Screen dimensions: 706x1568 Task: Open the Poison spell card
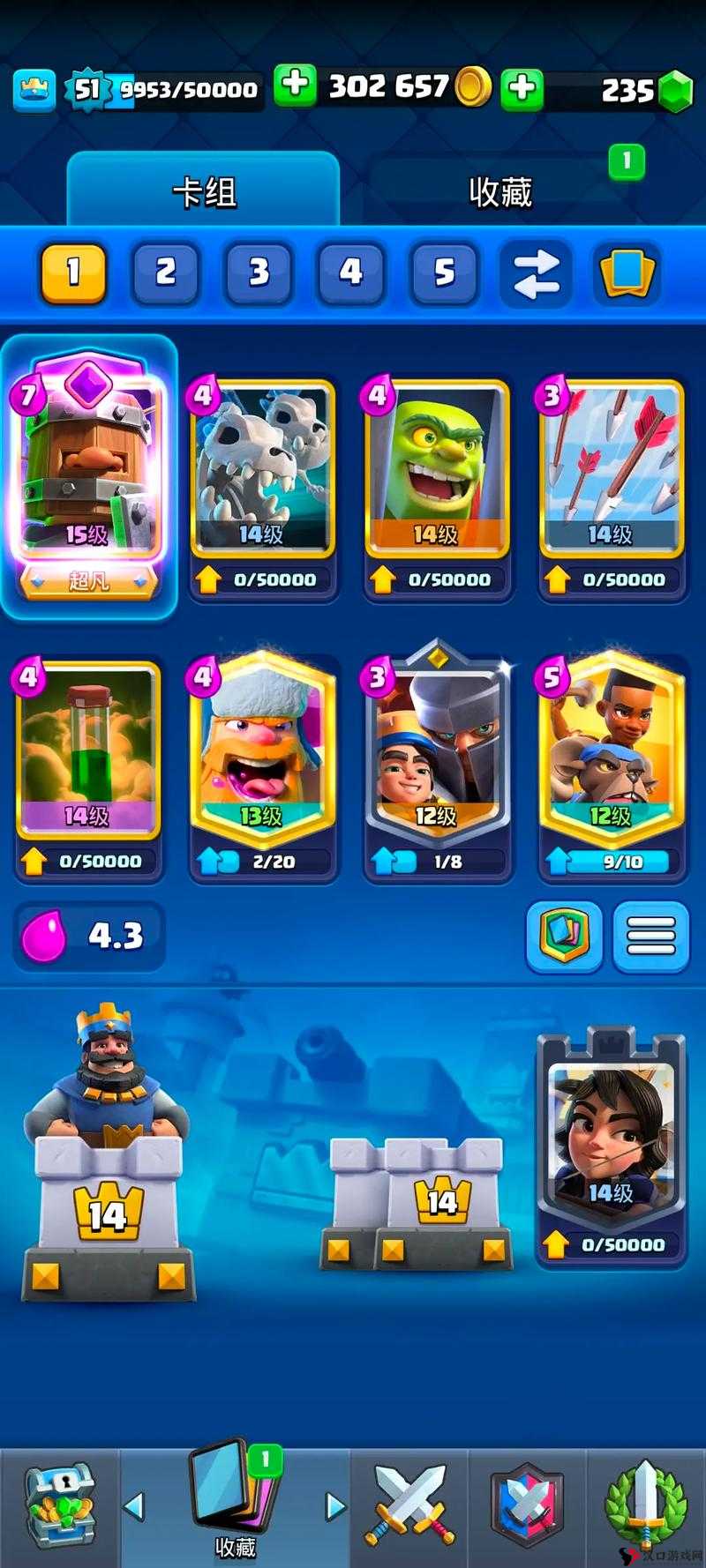tap(88, 750)
